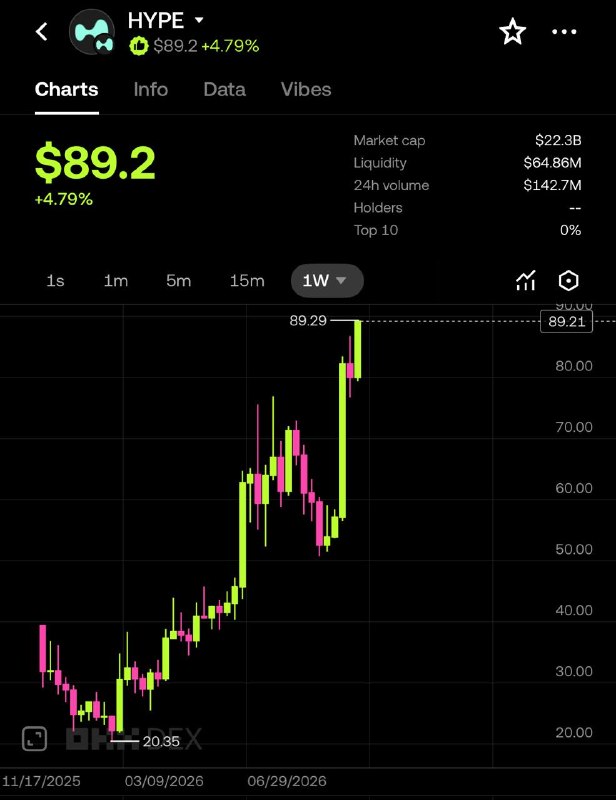This screenshot has height=800, width=616.
Task: Open the chart indicators icon
Action: (x=526, y=281)
